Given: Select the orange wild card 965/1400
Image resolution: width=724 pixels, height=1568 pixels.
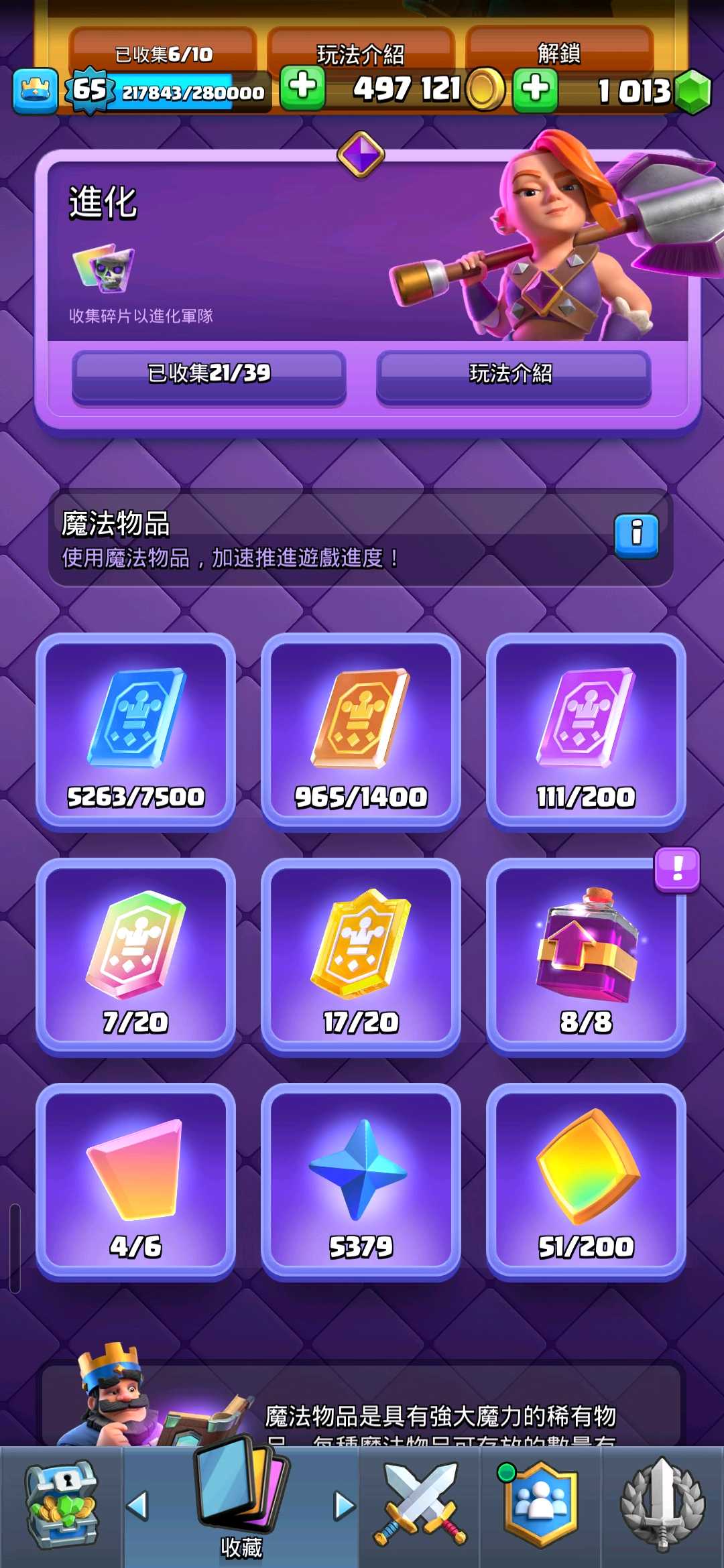Looking at the screenshot, I should 361,732.
